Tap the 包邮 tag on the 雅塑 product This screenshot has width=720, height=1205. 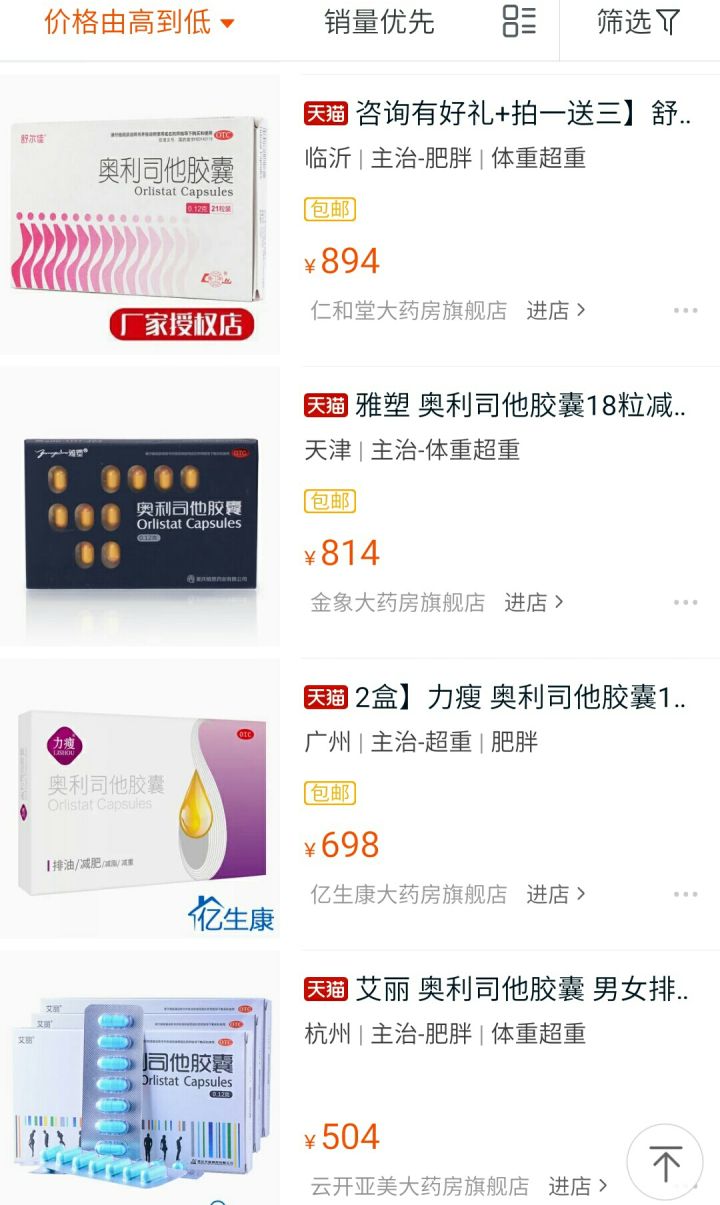pos(327,502)
